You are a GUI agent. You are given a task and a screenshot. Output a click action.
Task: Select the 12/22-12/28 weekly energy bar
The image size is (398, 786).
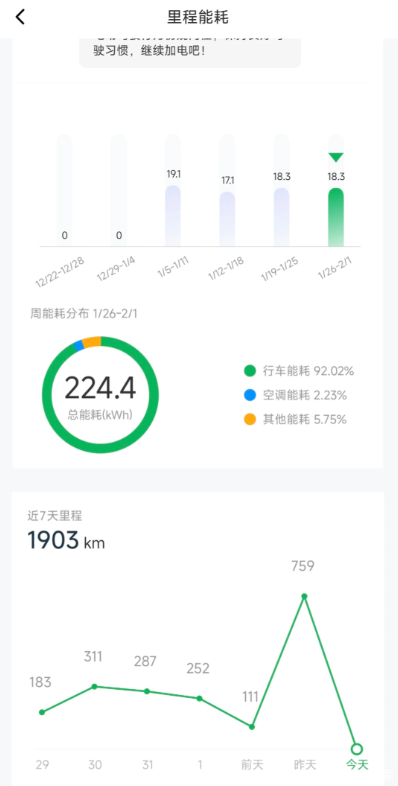64,190
